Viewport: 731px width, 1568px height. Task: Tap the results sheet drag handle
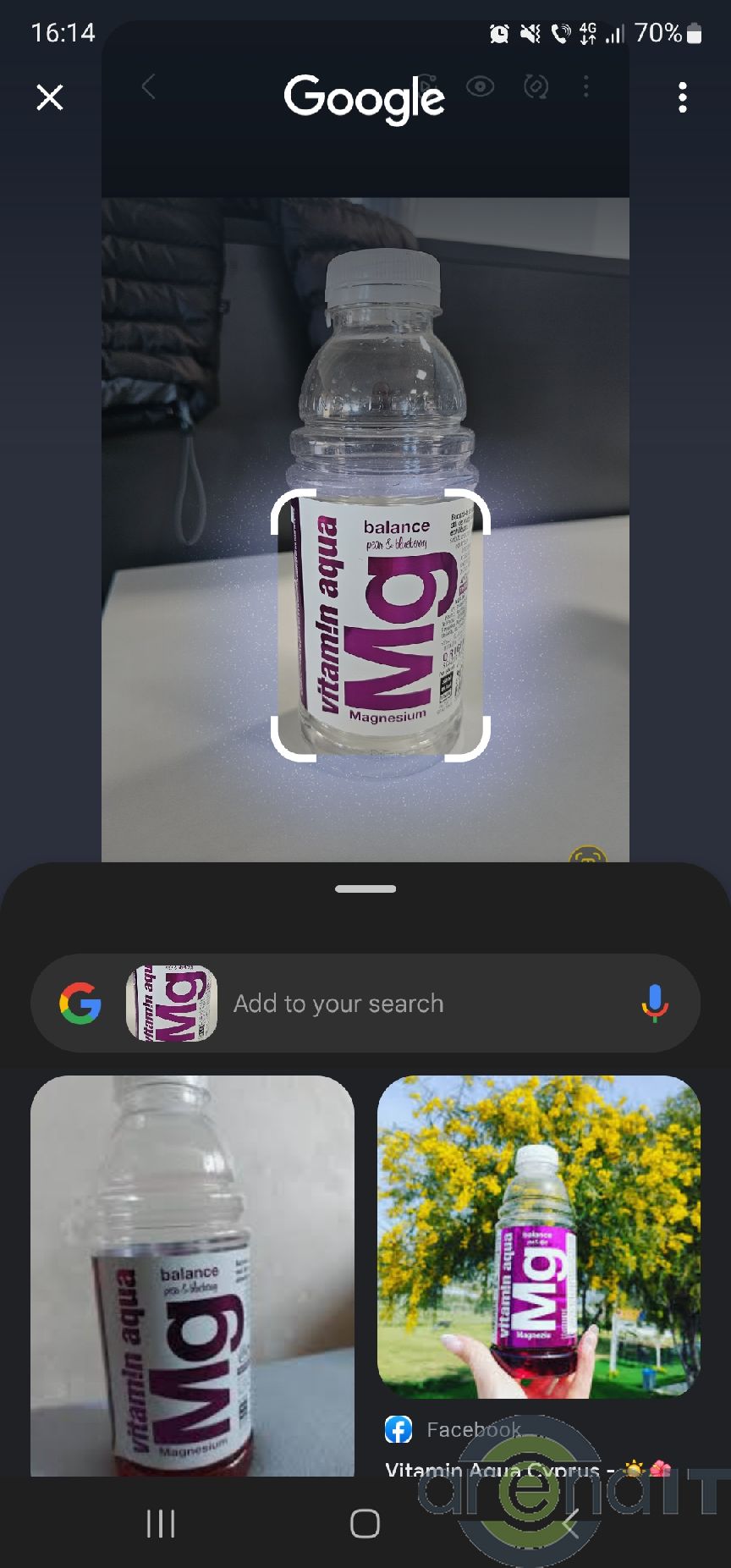pos(365,889)
